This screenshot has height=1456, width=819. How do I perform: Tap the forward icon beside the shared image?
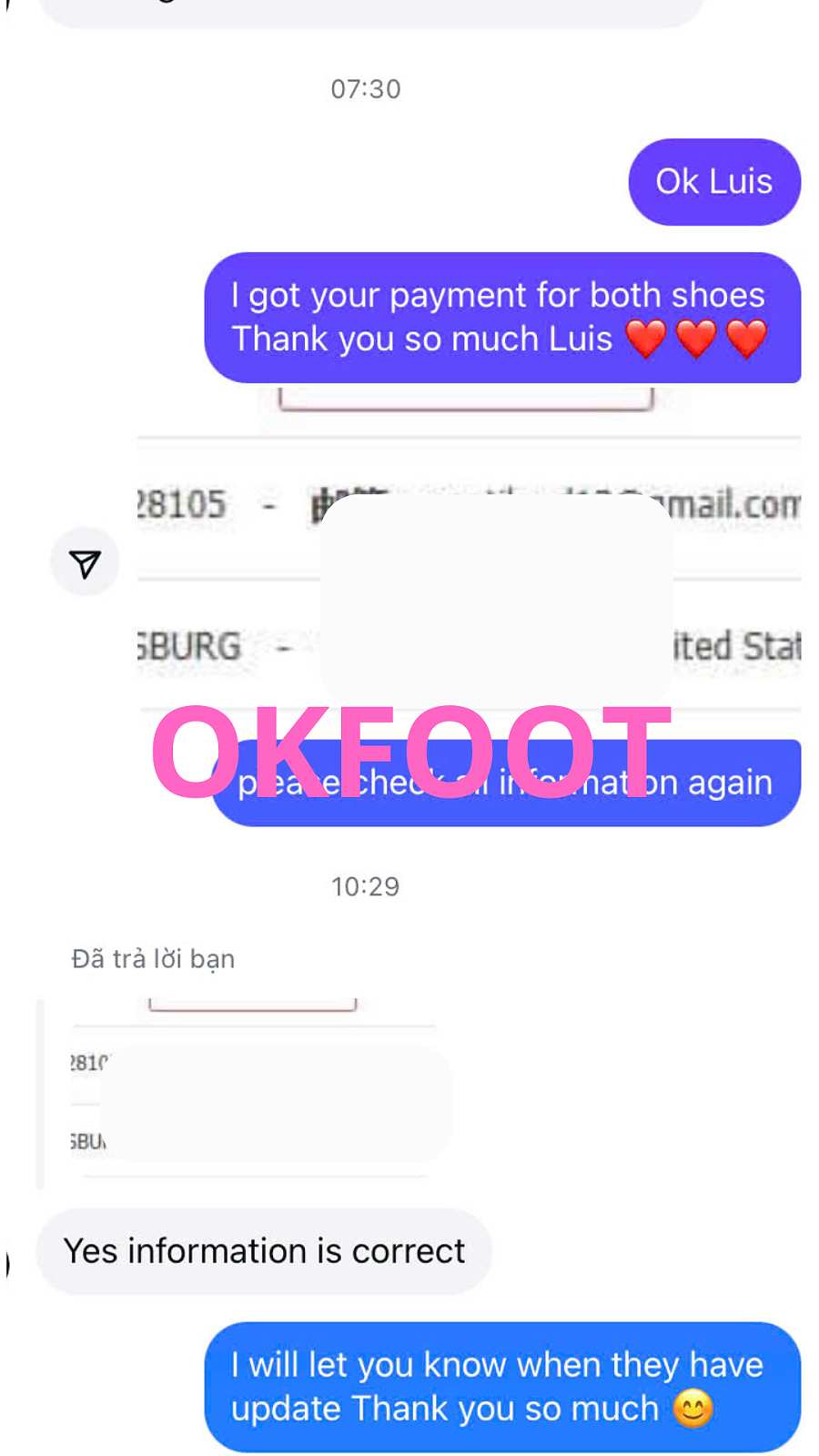85,563
